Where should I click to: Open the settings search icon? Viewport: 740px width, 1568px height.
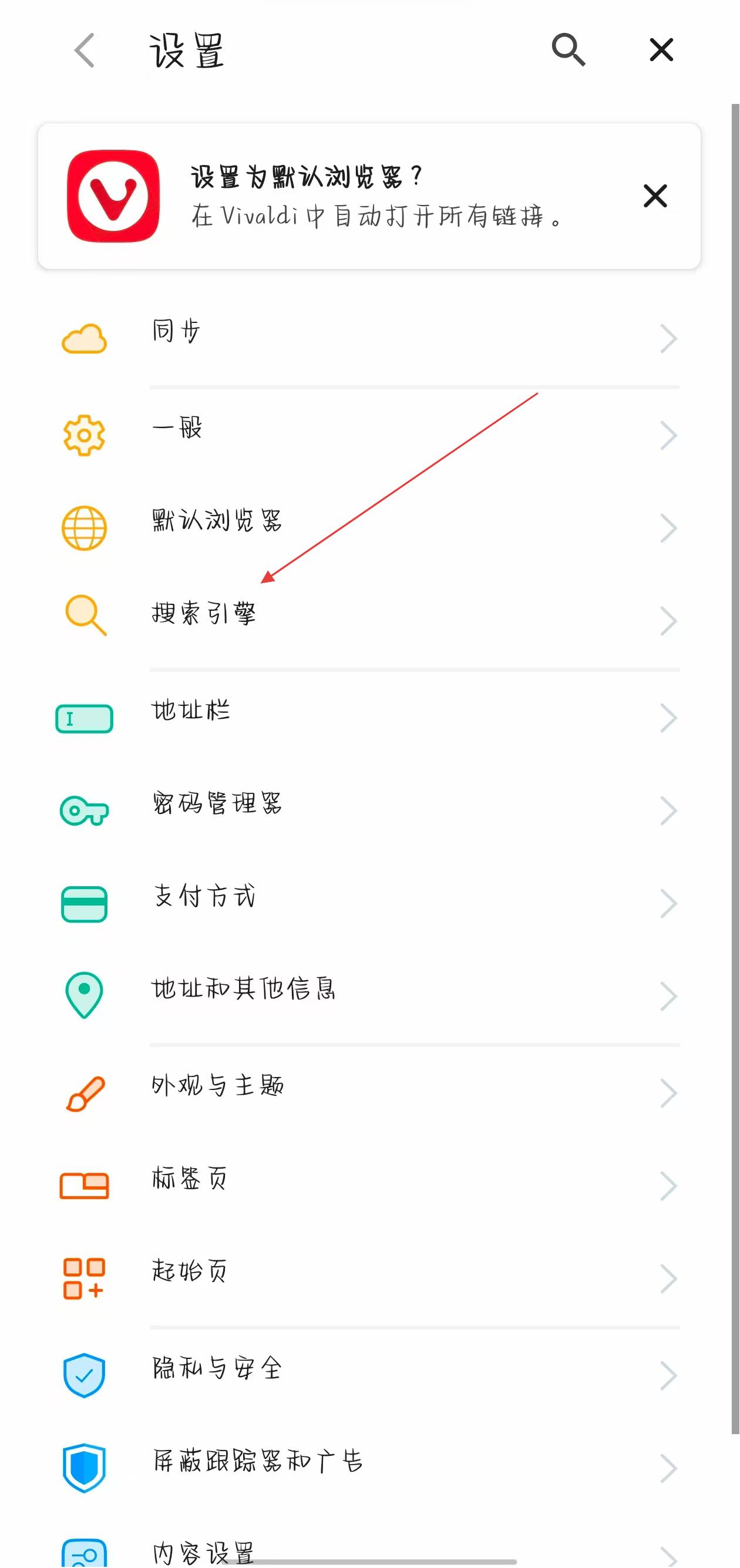568,50
